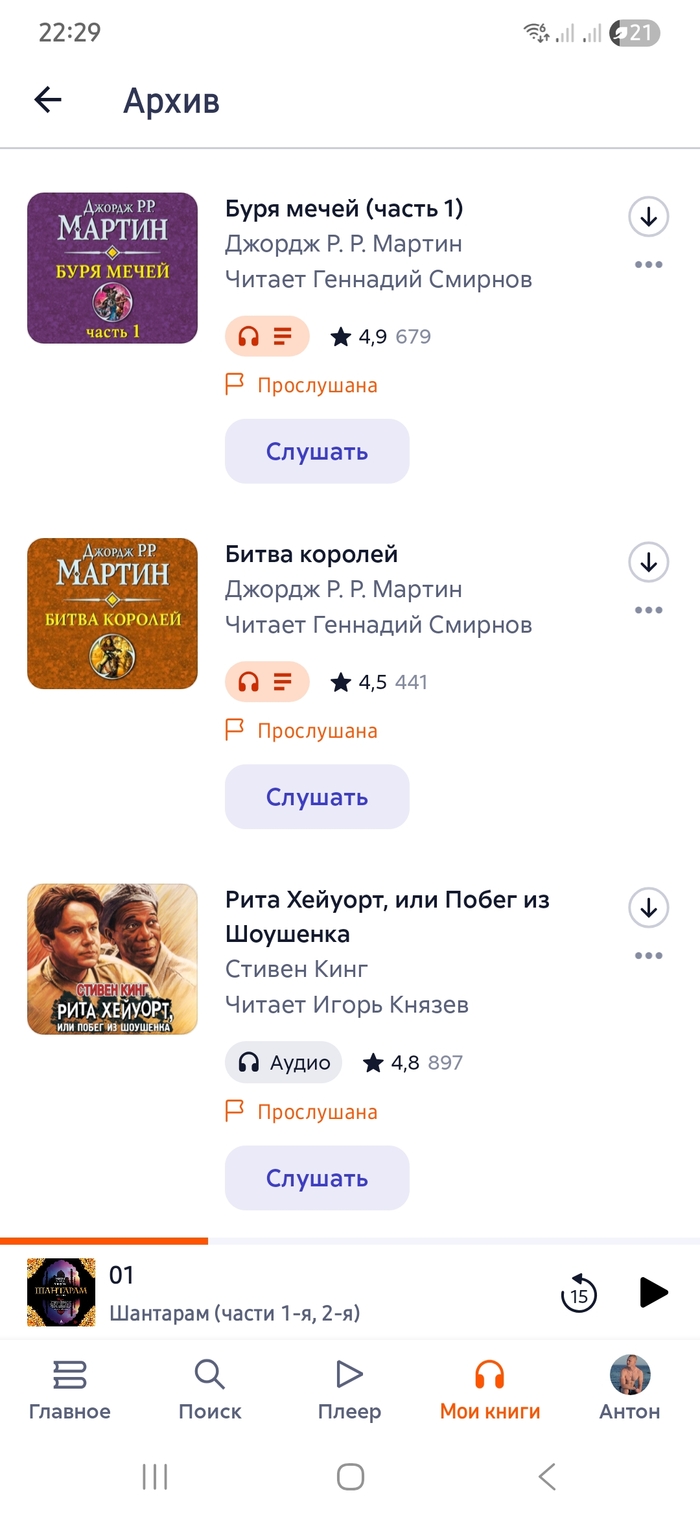Screen dimensions: 700x1517
Task: Start listening to Битва королей
Action: (317, 797)
